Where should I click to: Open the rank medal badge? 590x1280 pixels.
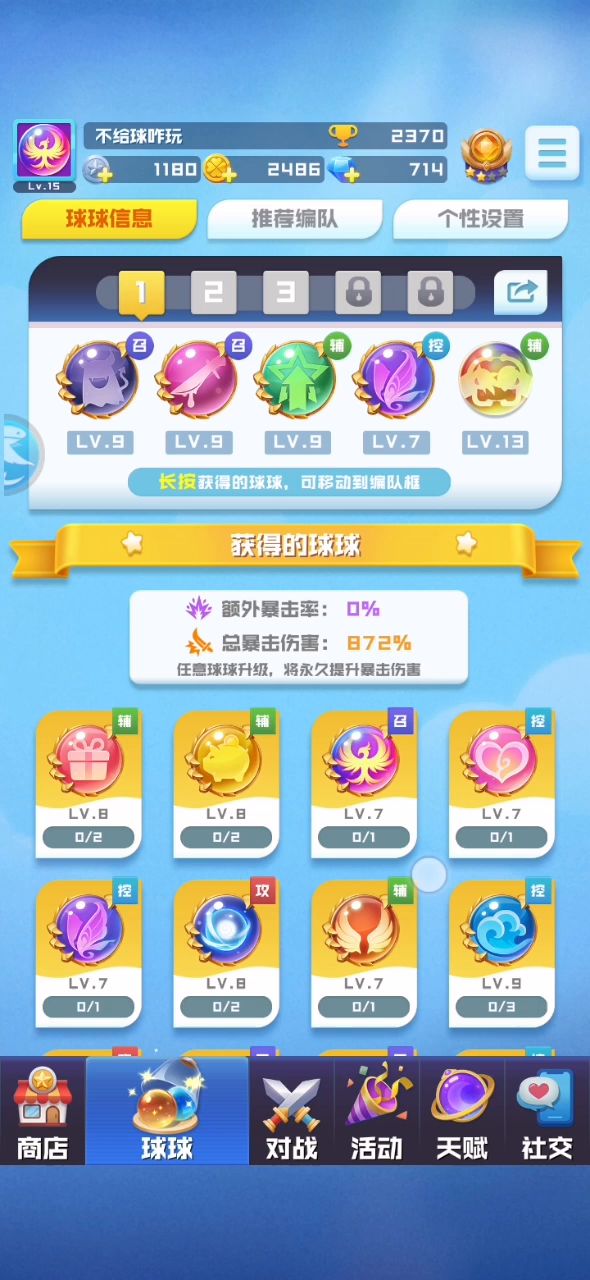tap(485, 155)
